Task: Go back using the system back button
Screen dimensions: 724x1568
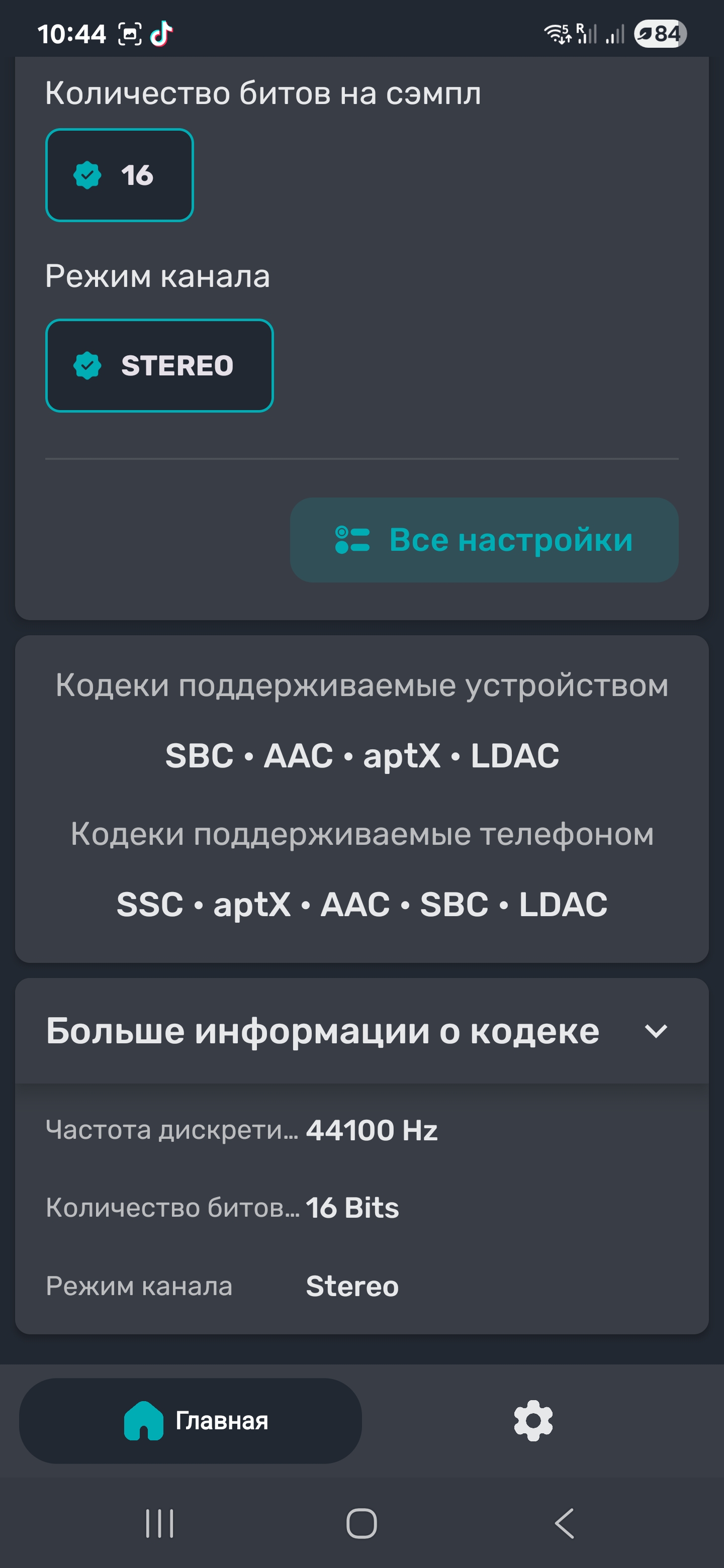Action: (x=565, y=1524)
